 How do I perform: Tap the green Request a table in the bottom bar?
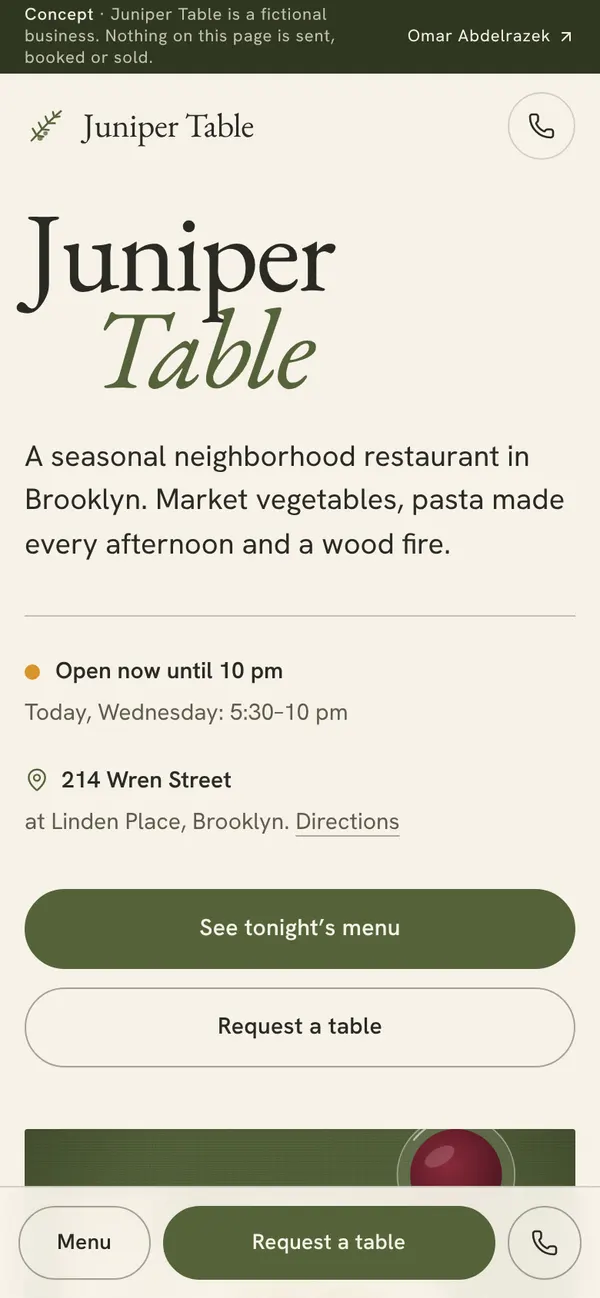click(329, 1242)
